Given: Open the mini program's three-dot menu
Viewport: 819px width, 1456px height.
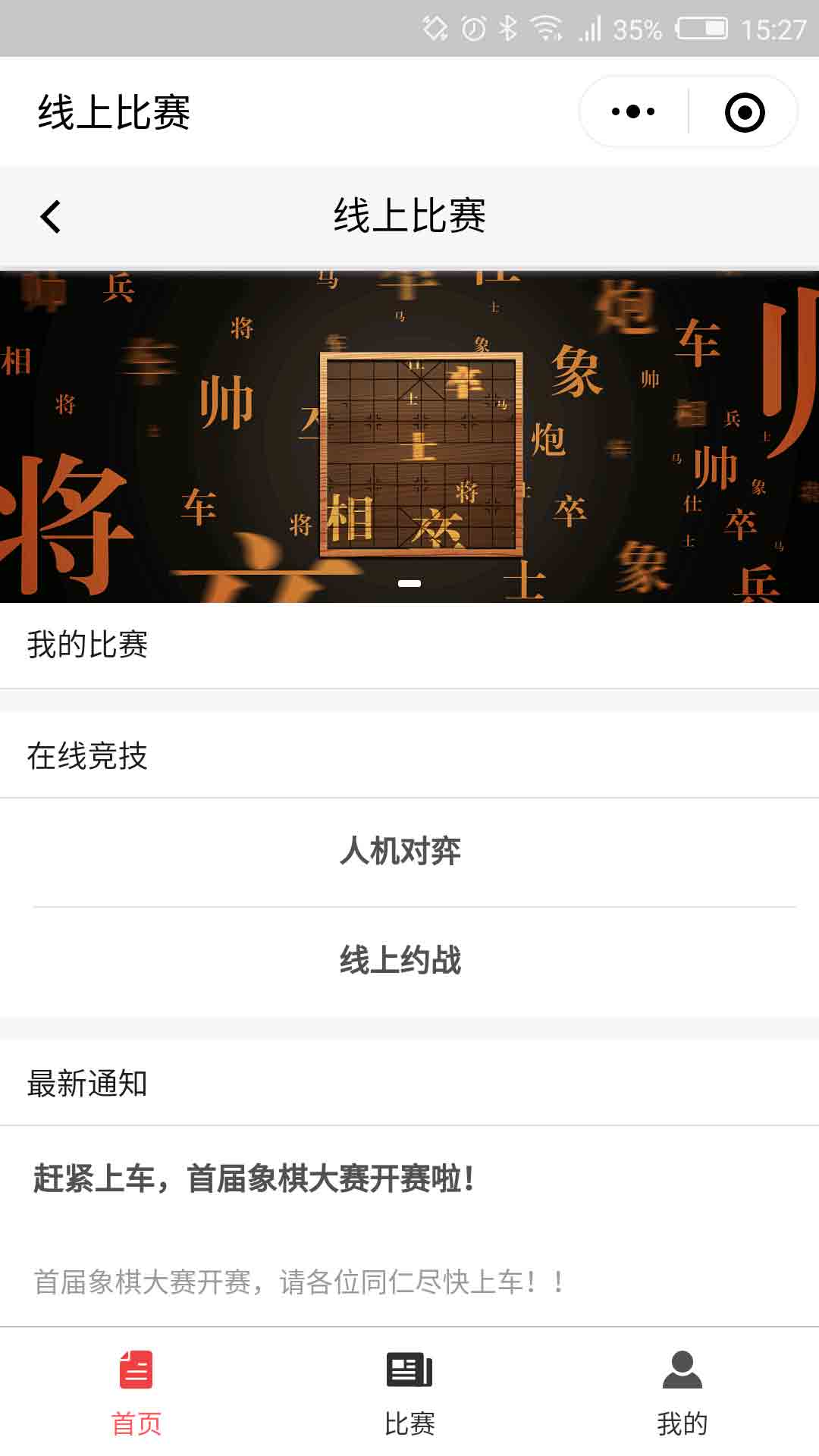Looking at the screenshot, I should click(x=633, y=112).
